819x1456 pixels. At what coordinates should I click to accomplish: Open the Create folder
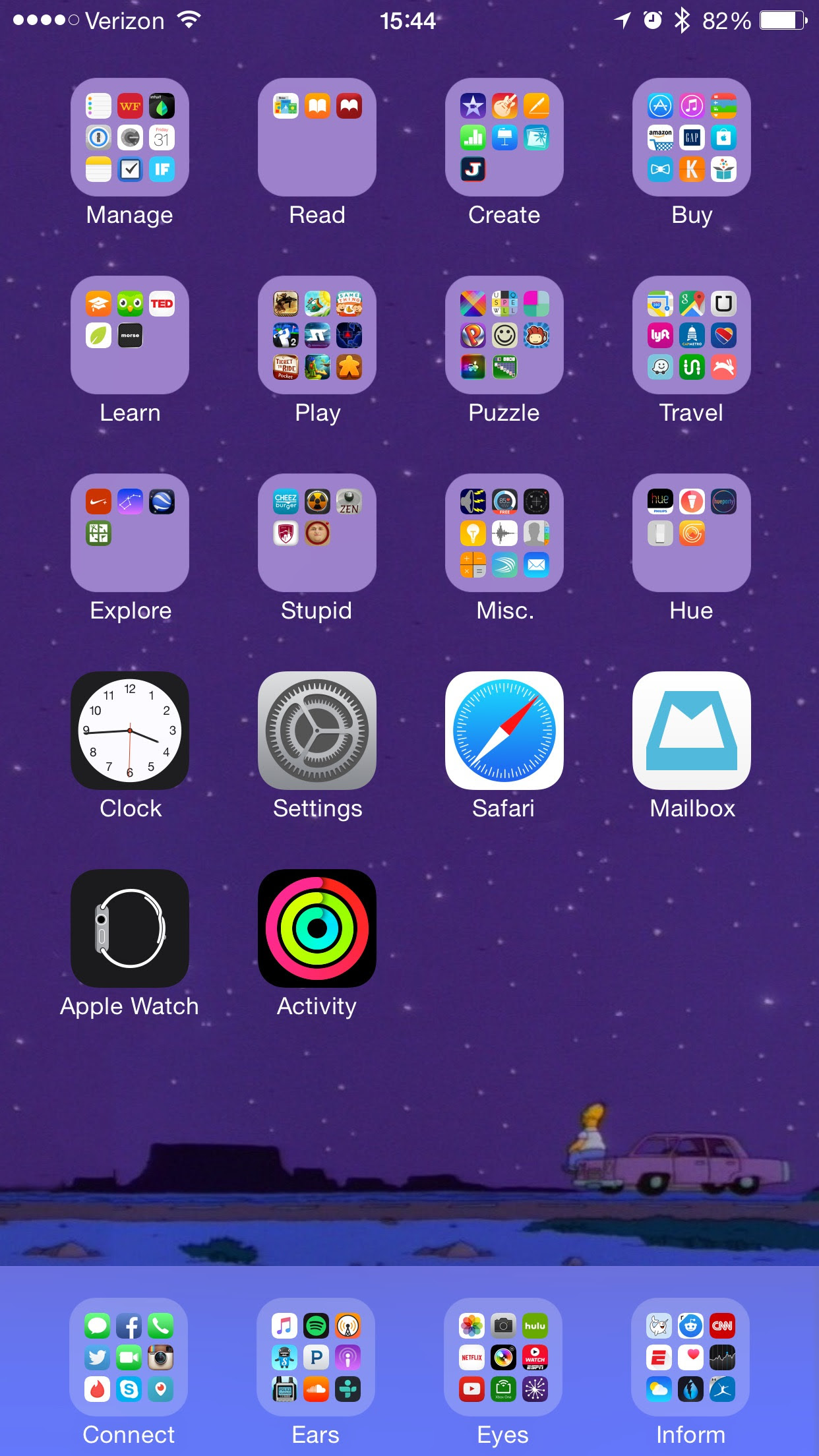click(x=504, y=137)
